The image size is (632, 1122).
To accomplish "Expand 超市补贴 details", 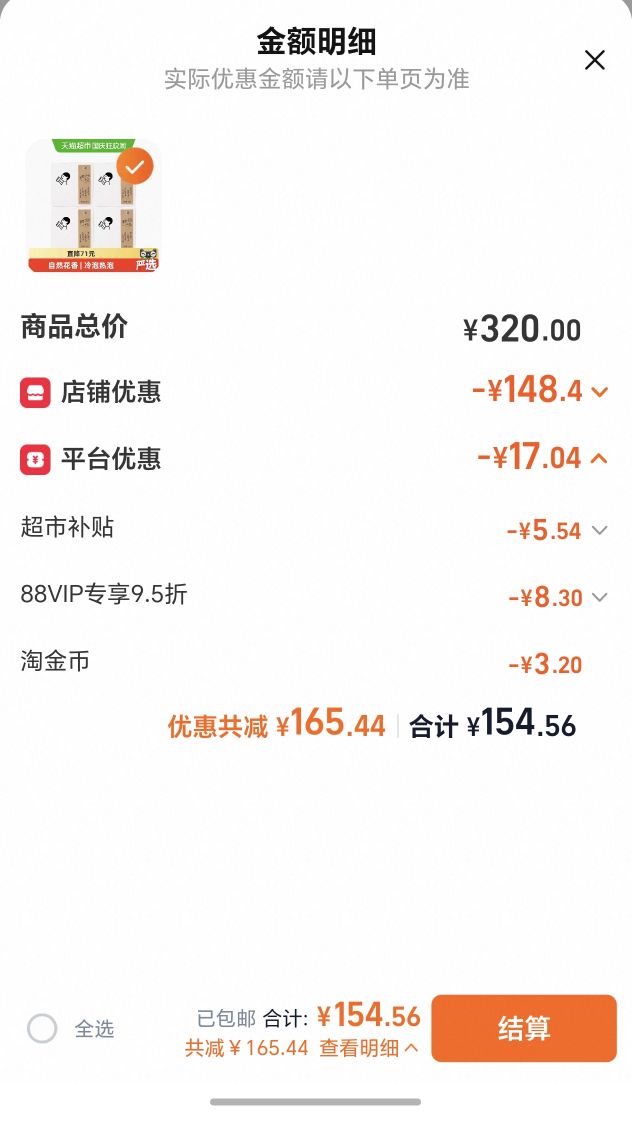I will point(600,531).
